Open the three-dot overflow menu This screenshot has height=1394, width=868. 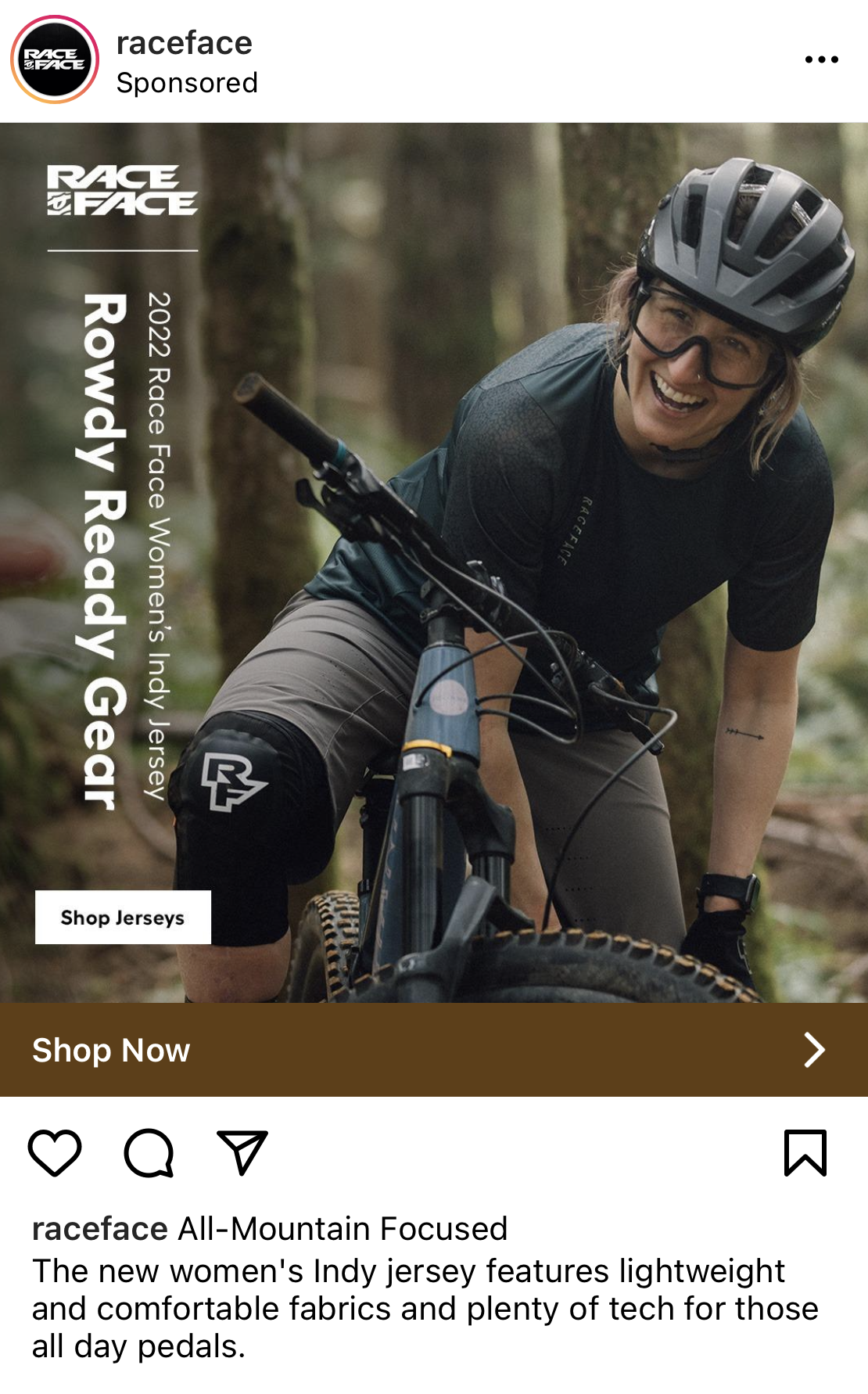pos(821,59)
